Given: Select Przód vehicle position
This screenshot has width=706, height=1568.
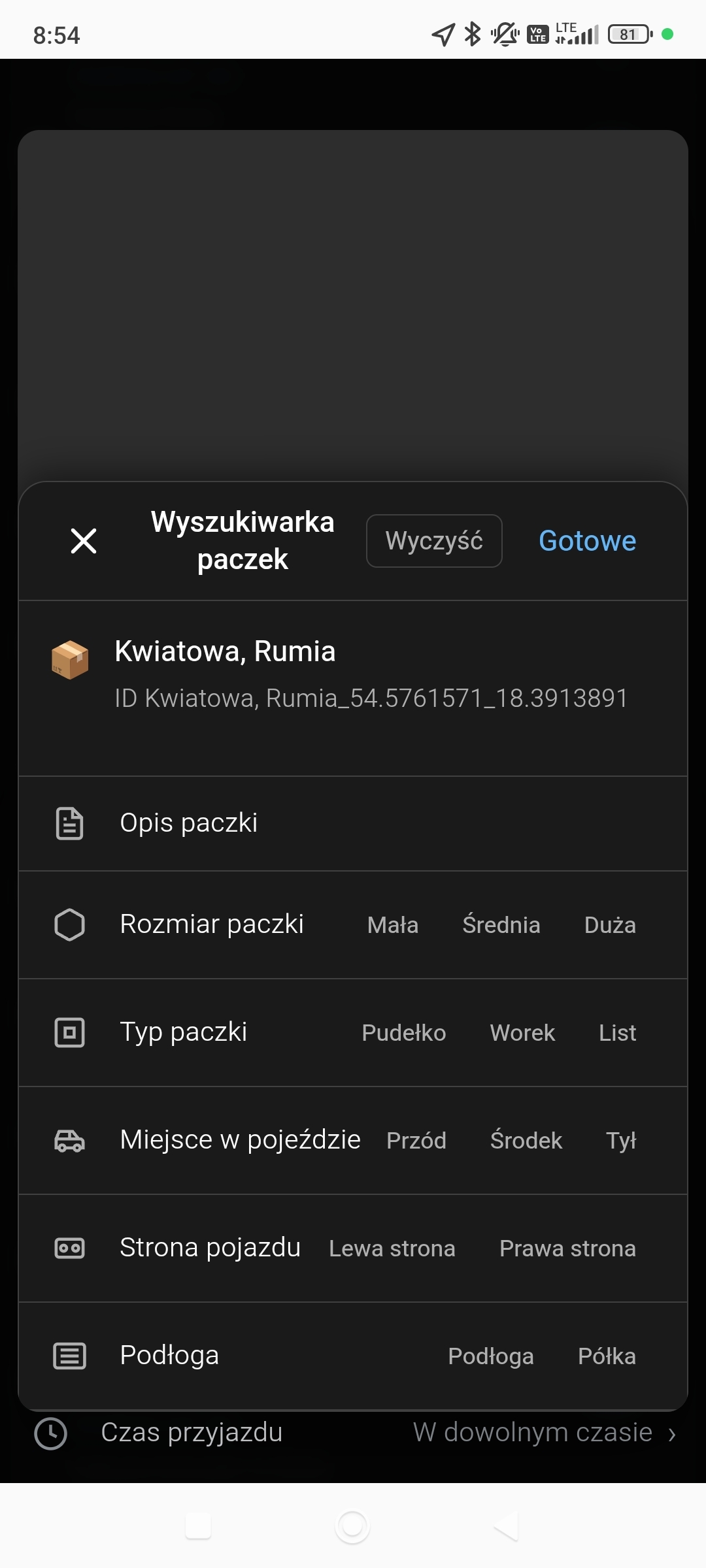Looking at the screenshot, I should 416,1141.
